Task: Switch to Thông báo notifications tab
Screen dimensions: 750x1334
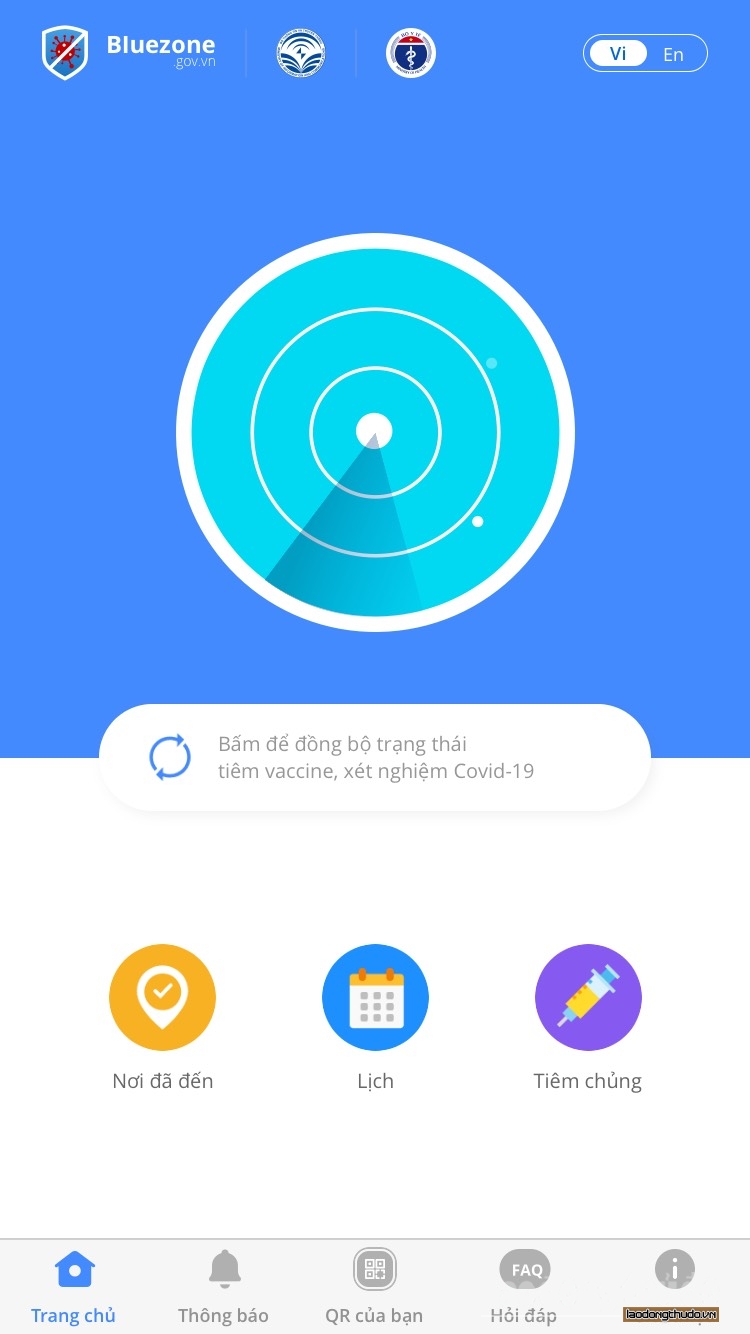Action: pyautogui.click(x=224, y=1286)
